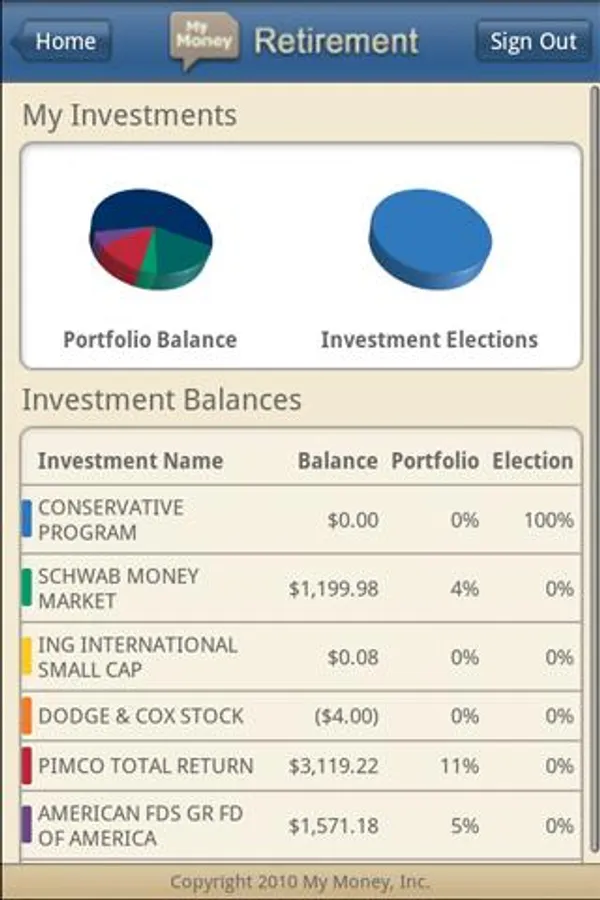Open the Investment Elections pie chart
Image resolution: width=600 pixels, height=900 pixels.
pyautogui.click(x=429, y=239)
